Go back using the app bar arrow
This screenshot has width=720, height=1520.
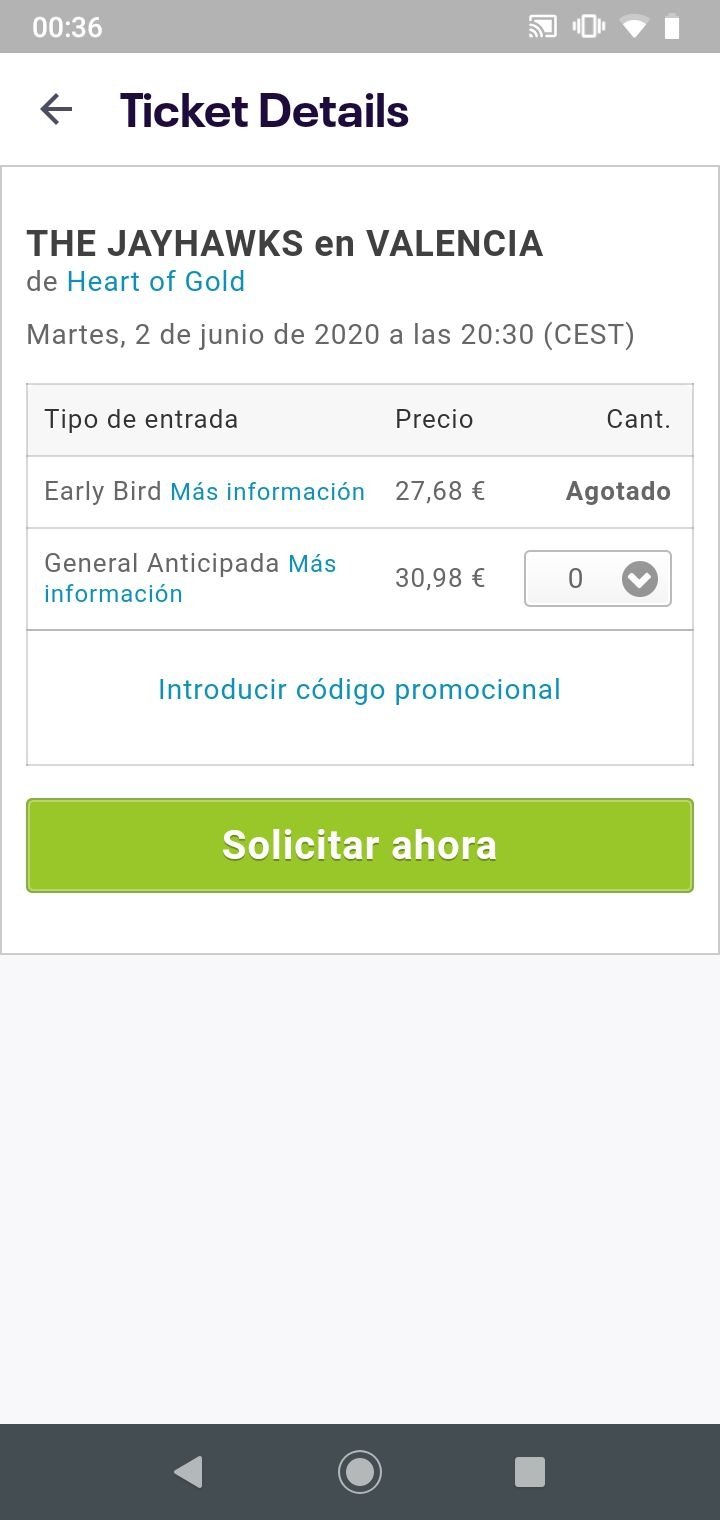56,109
